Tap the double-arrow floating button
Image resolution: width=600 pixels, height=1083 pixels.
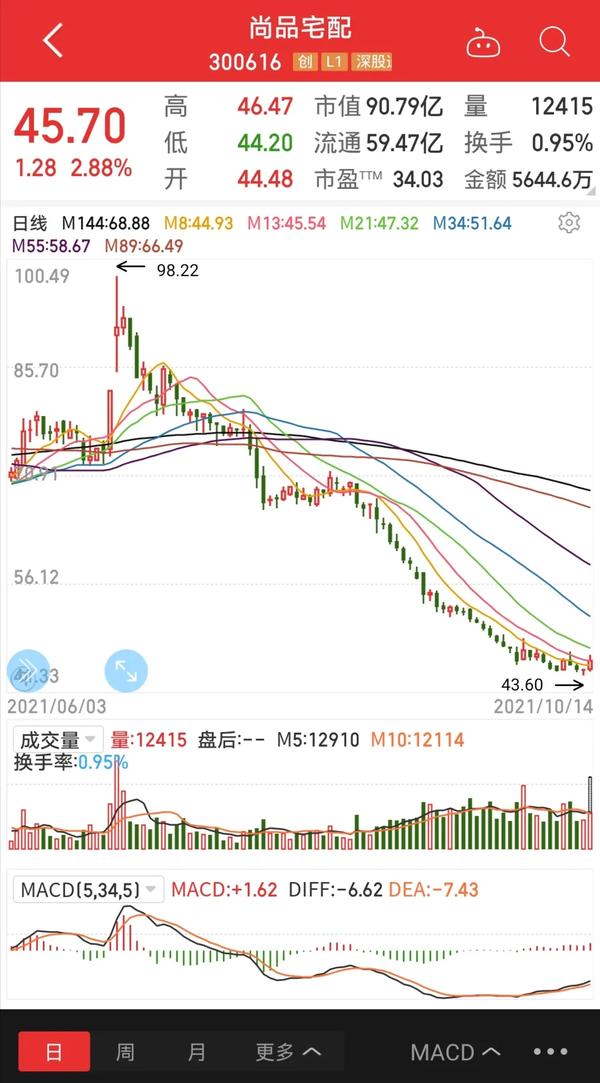pos(28,671)
